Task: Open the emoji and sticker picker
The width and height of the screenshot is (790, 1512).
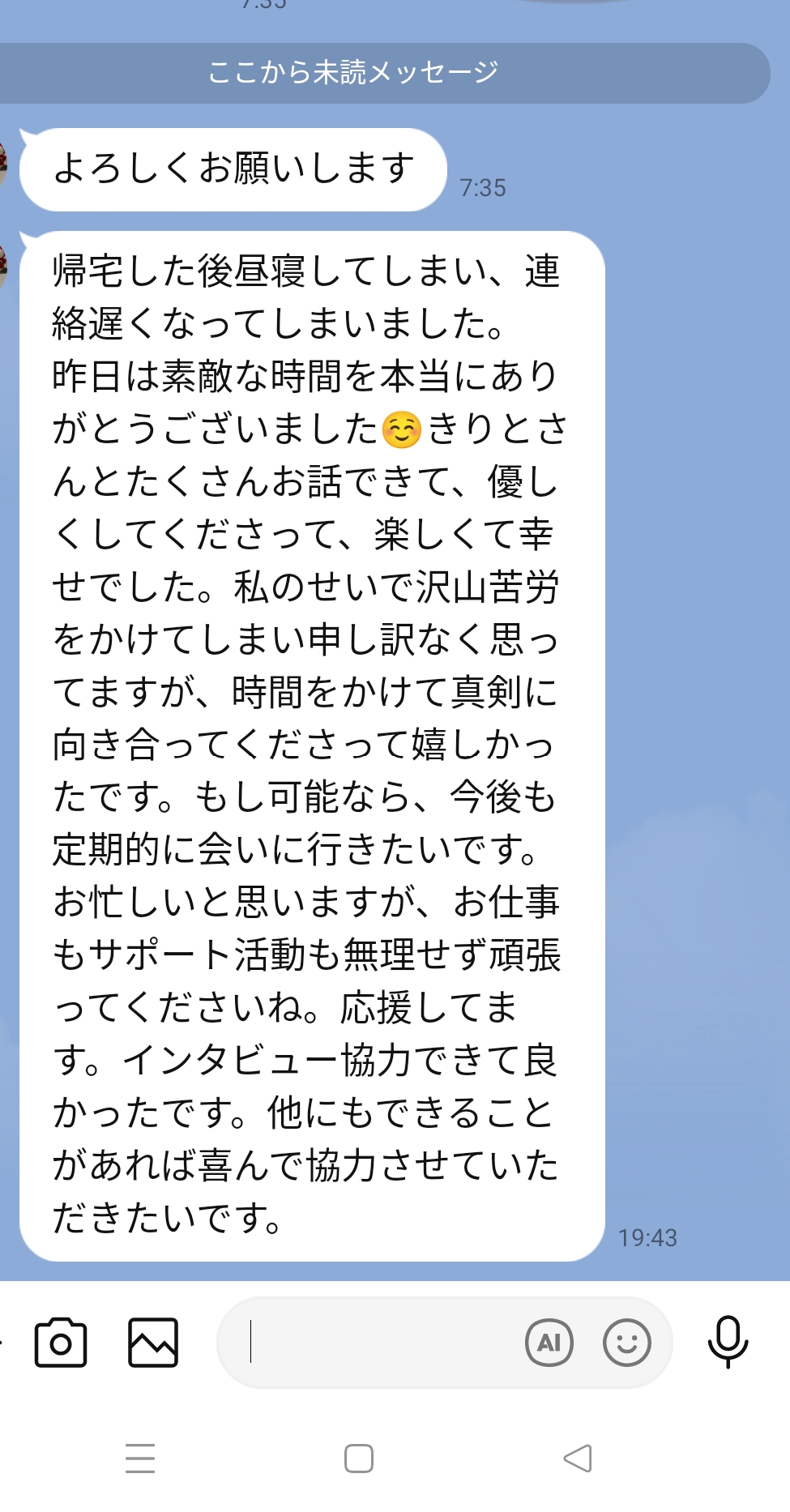Action: [626, 1343]
